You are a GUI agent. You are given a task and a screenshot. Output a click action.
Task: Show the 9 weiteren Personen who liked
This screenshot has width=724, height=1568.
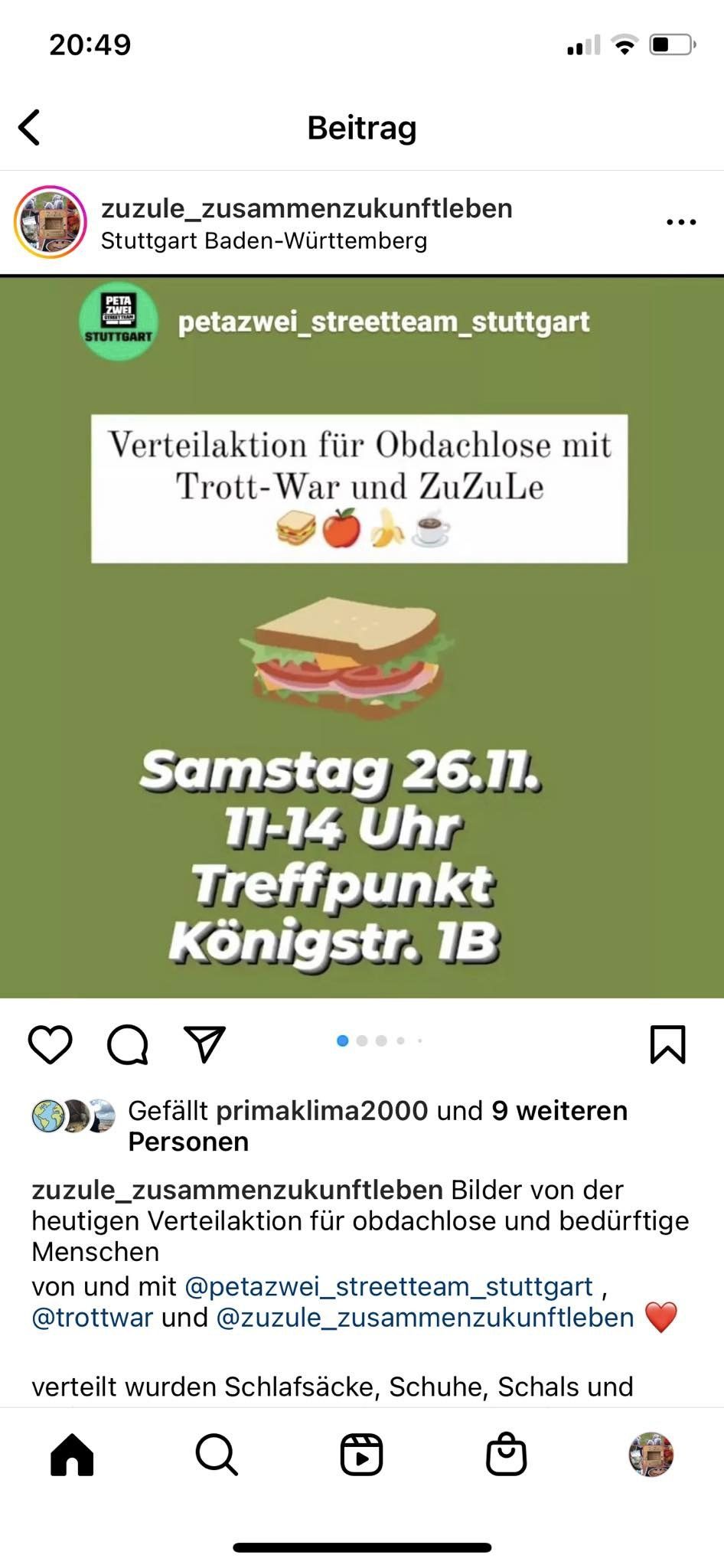(559, 1111)
